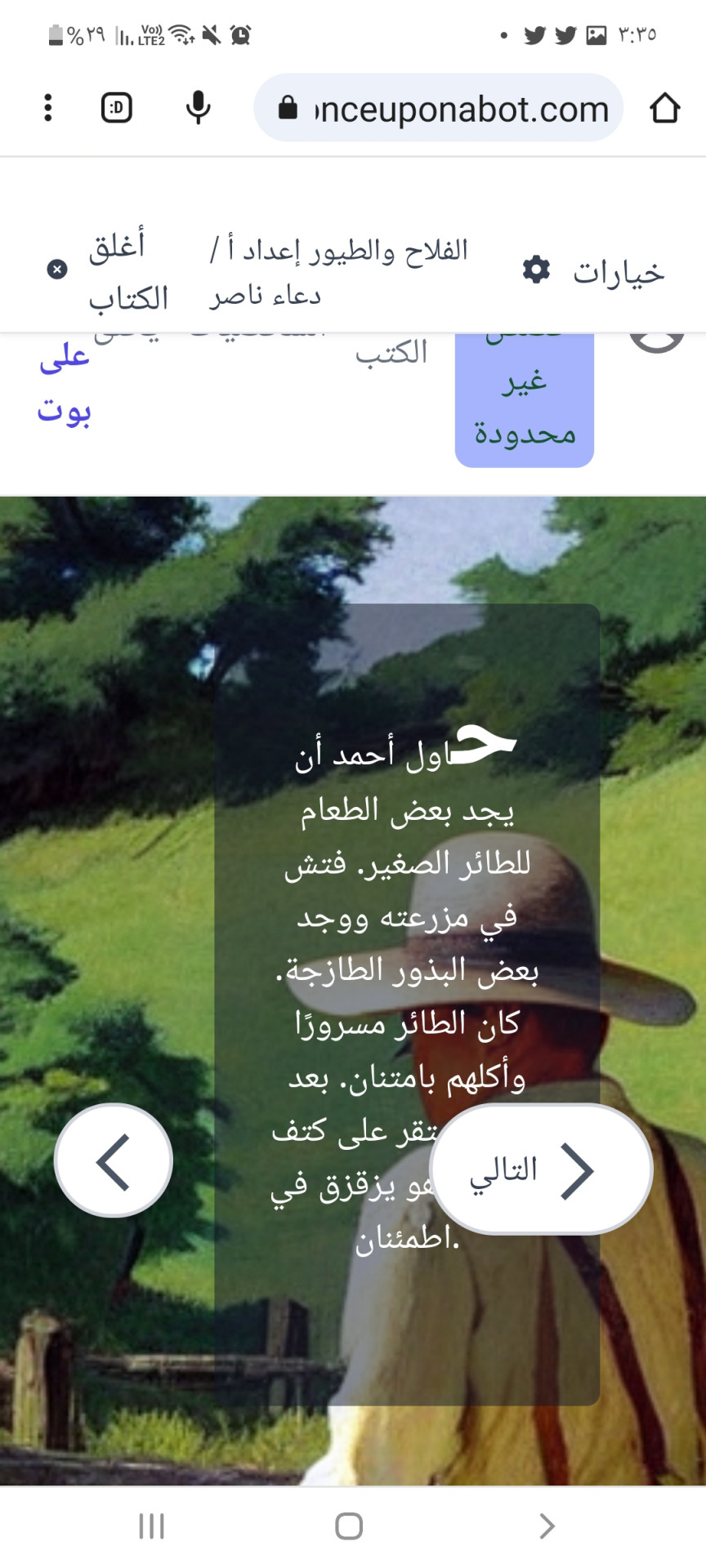Go back to the previous story page
This screenshot has width=706, height=1568.
pyautogui.click(x=114, y=1160)
